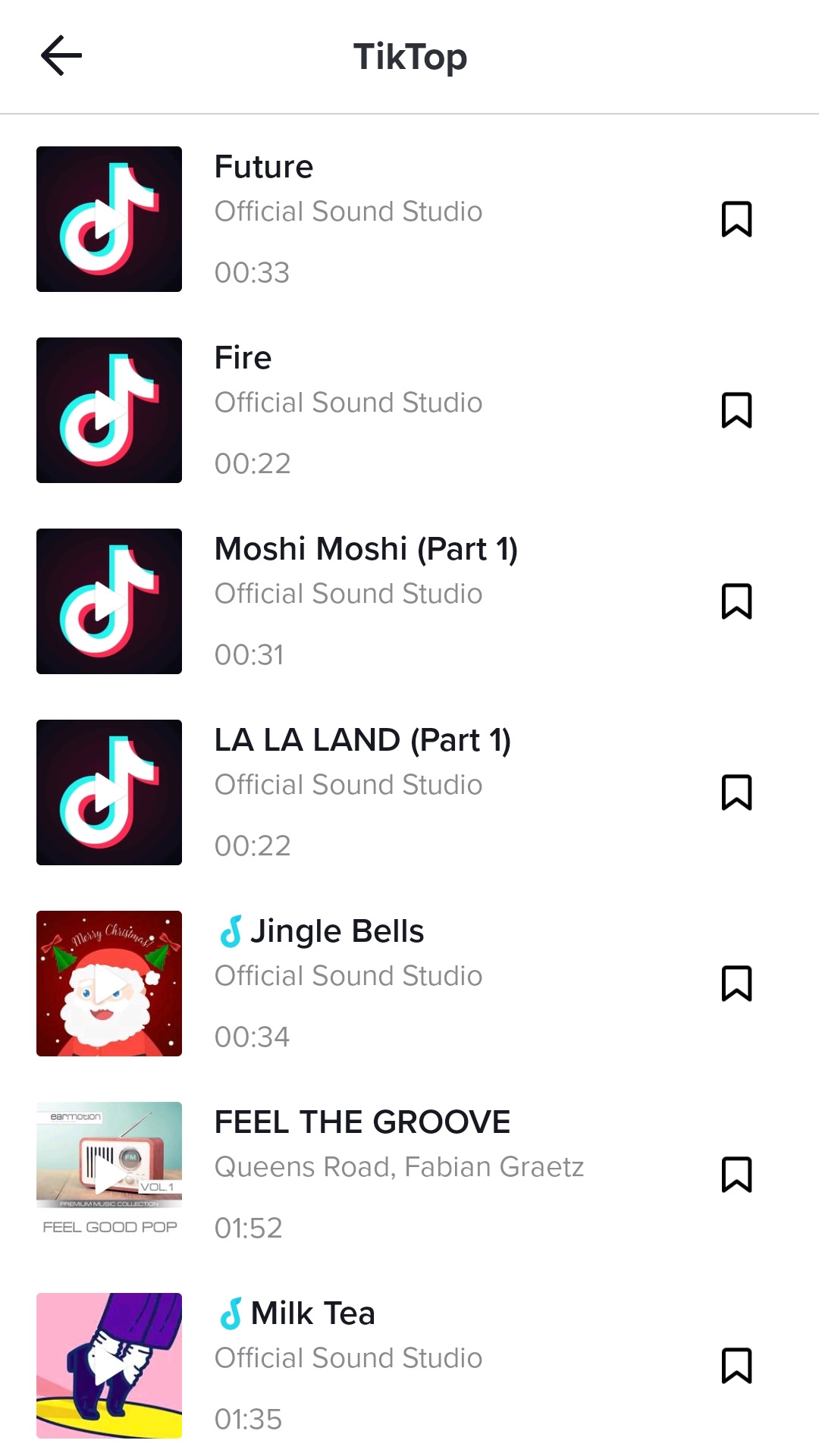The height and width of the screenshot is (1456, 819).
Task: Go back from the TikTop screen
Action: (x=61, y=56)
